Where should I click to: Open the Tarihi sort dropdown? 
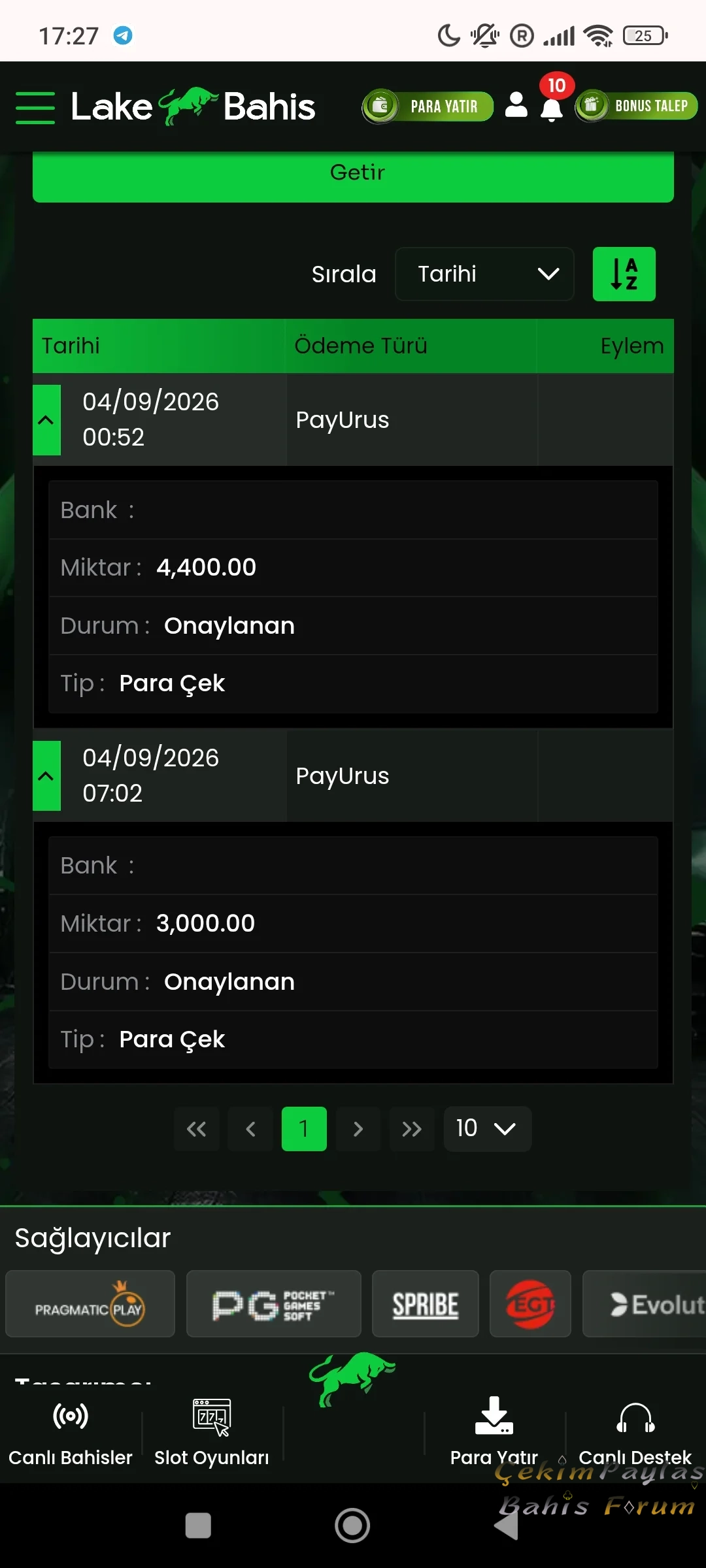coord(484,274)
